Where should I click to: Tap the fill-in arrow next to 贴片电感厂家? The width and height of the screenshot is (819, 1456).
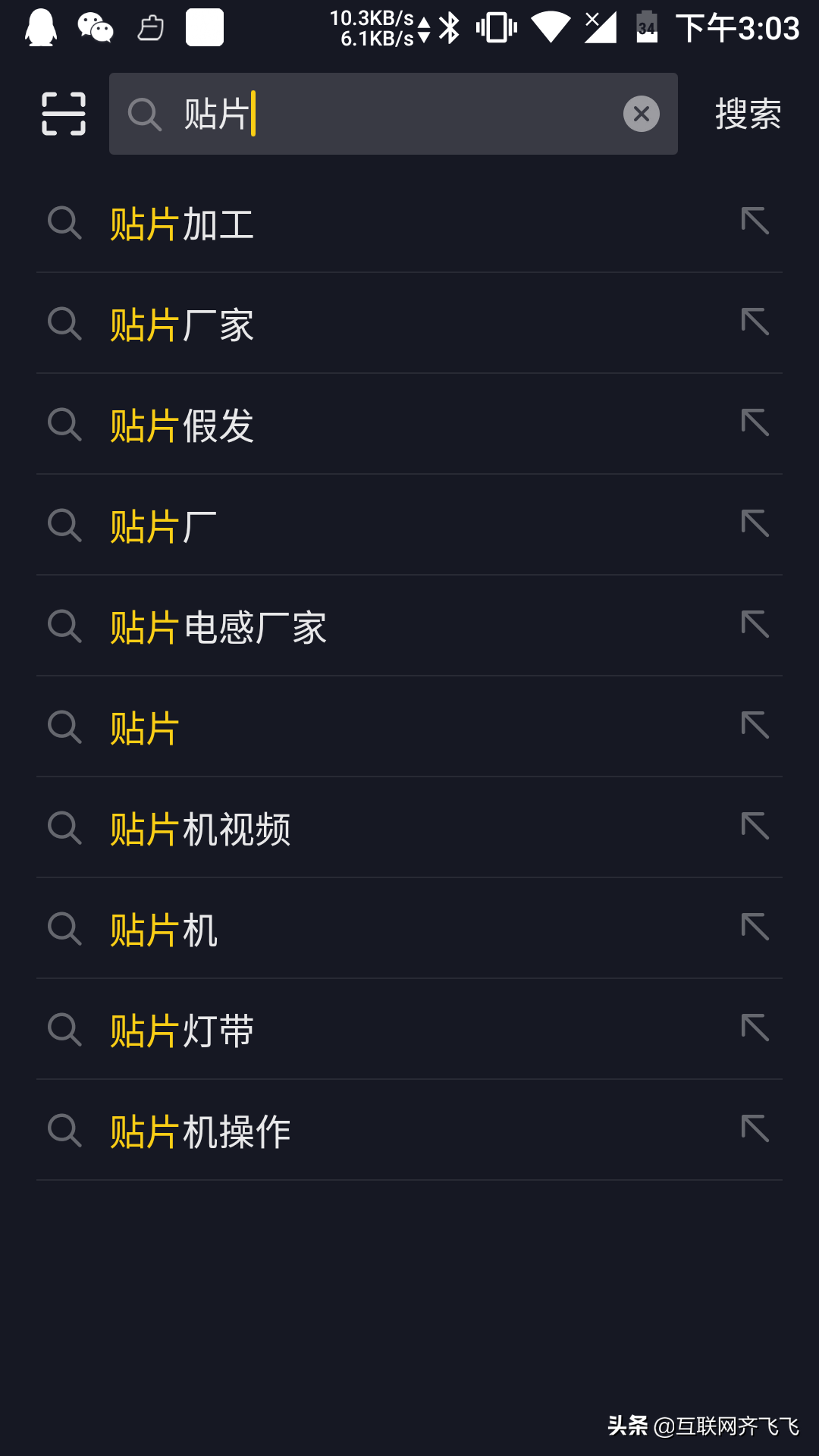point(756,626)
